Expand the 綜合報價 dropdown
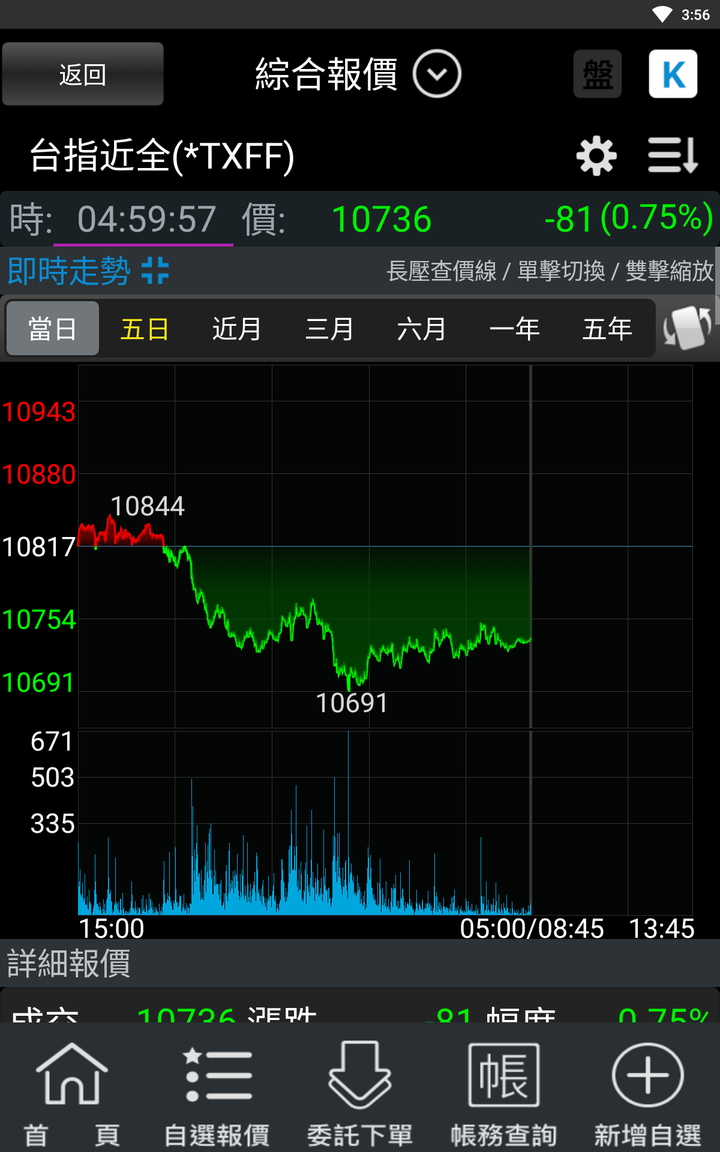720x1152 pixels. (x=436, y=74)
